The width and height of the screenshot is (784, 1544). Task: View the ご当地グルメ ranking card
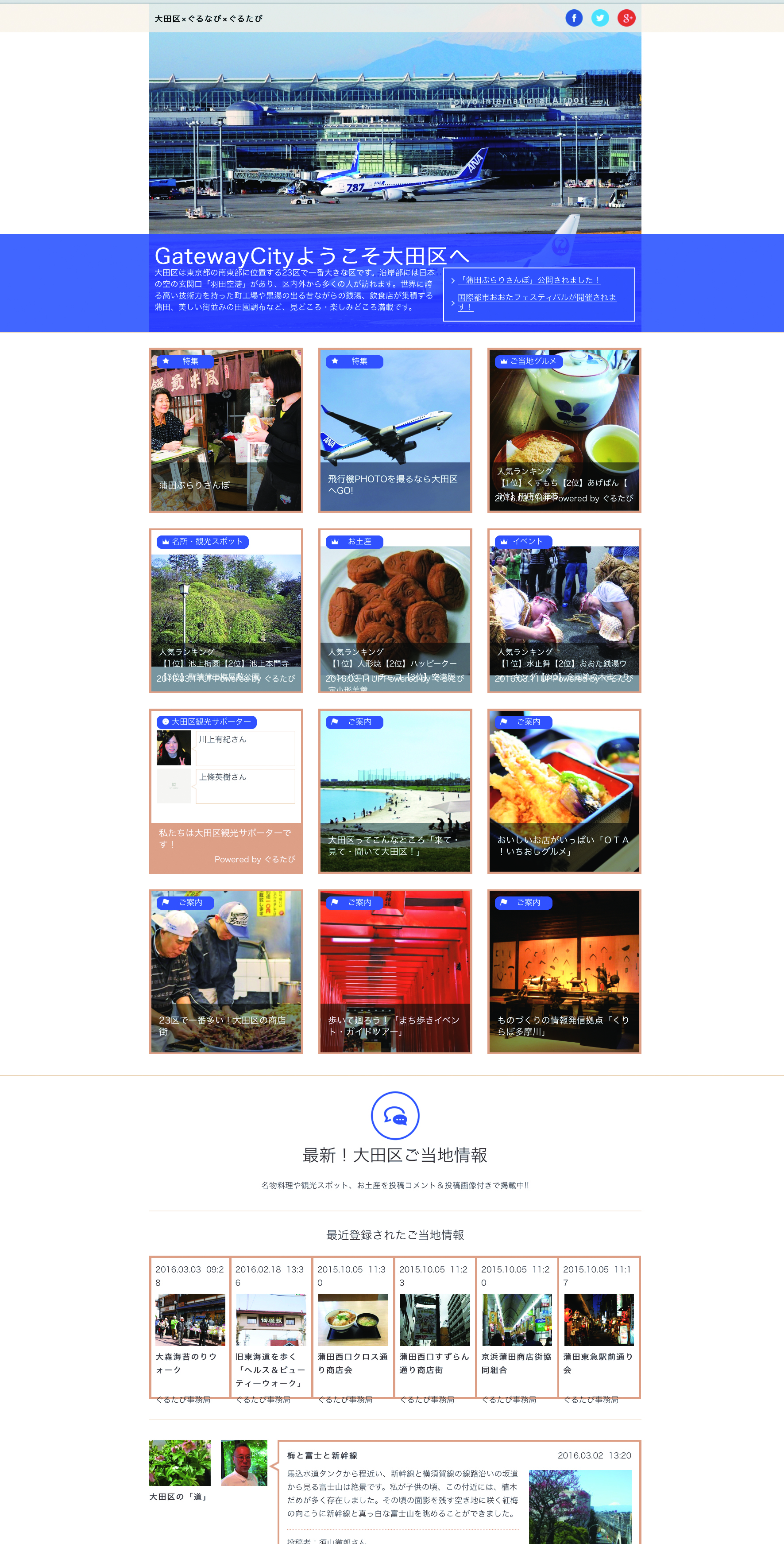pyautogui.click(x=564, y=431)
